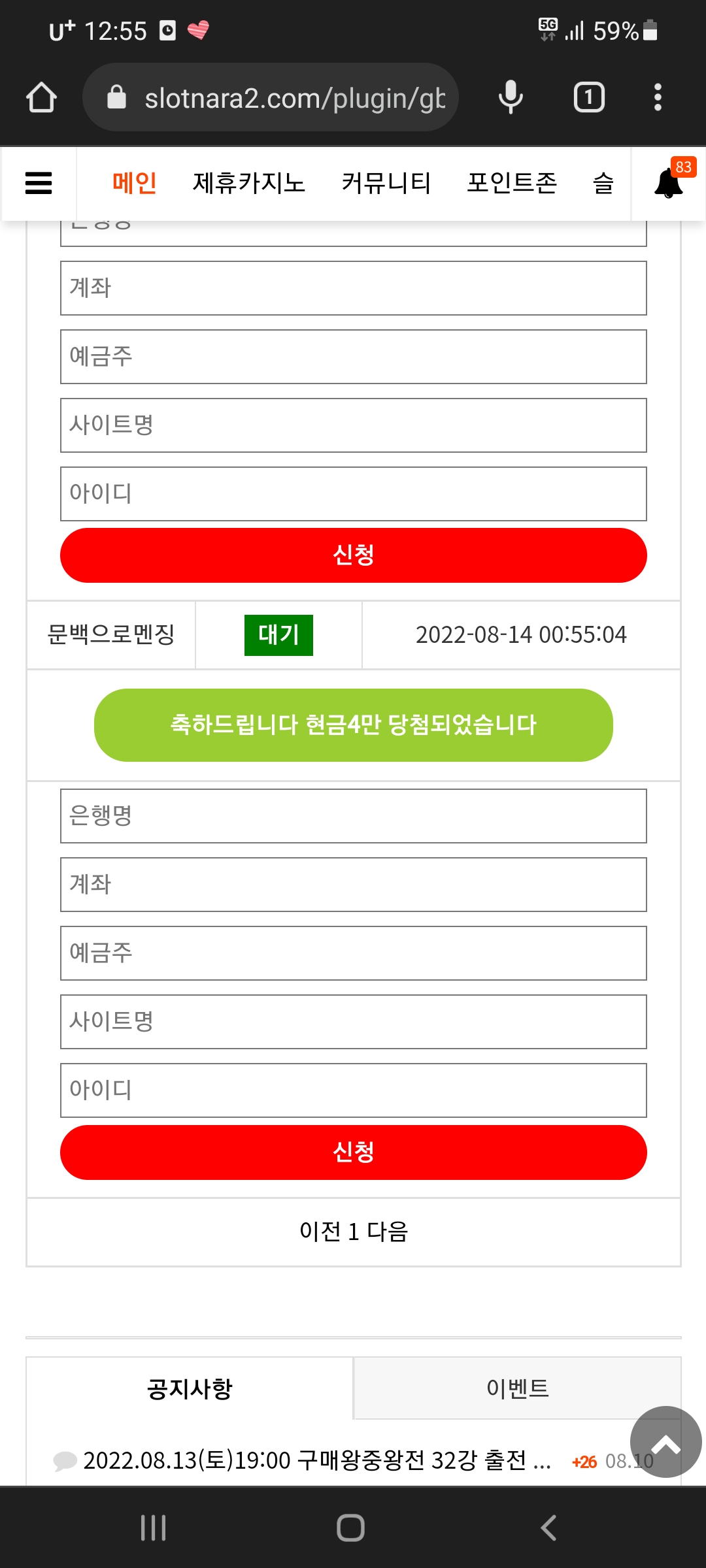This screenshot has height=1568, width=706.
Task: Switch to the 이벤트 tab
Action: 518,1388
